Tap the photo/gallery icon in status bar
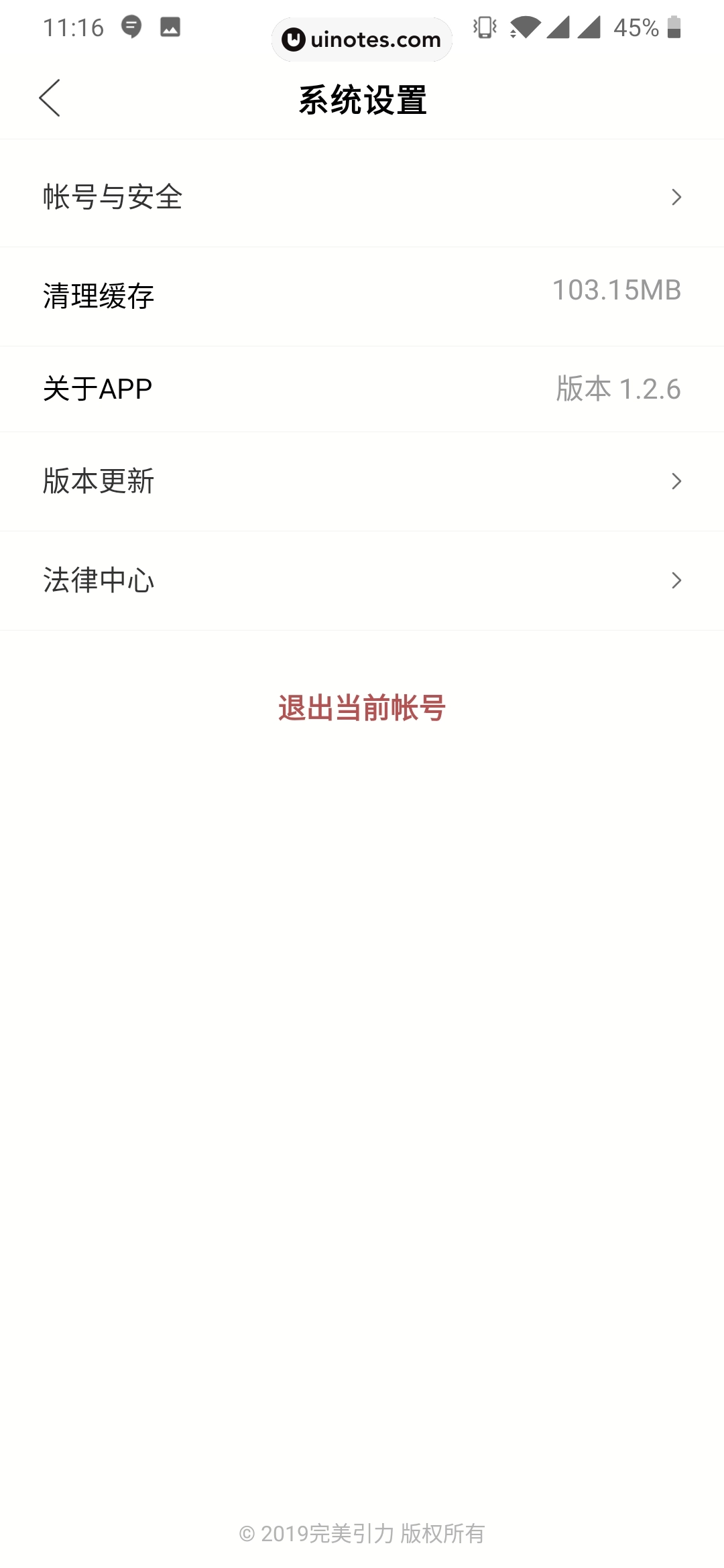This screenshot has height=1568, width=724. [169, 27]
